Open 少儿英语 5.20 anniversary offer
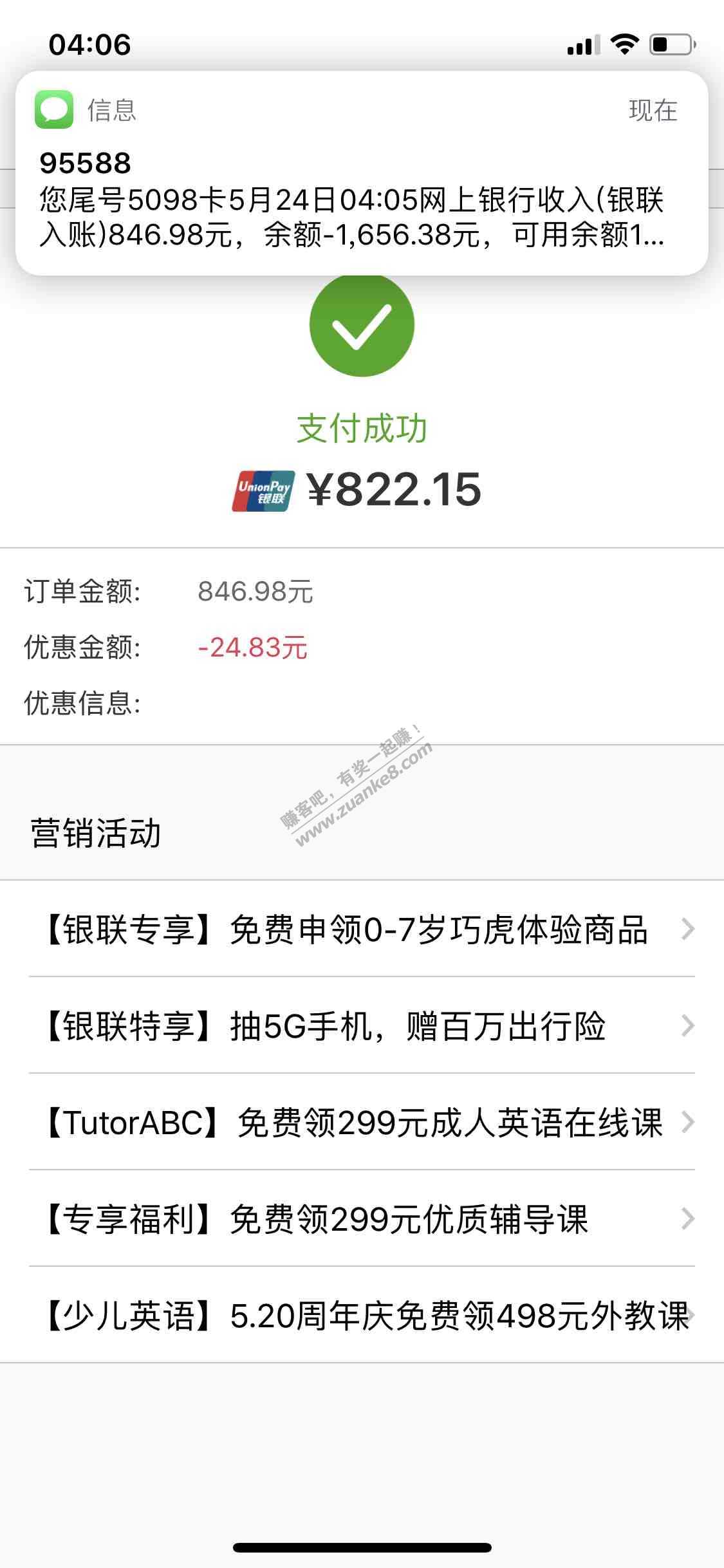Screen dimensions: 724x1568 [362, 1316]
